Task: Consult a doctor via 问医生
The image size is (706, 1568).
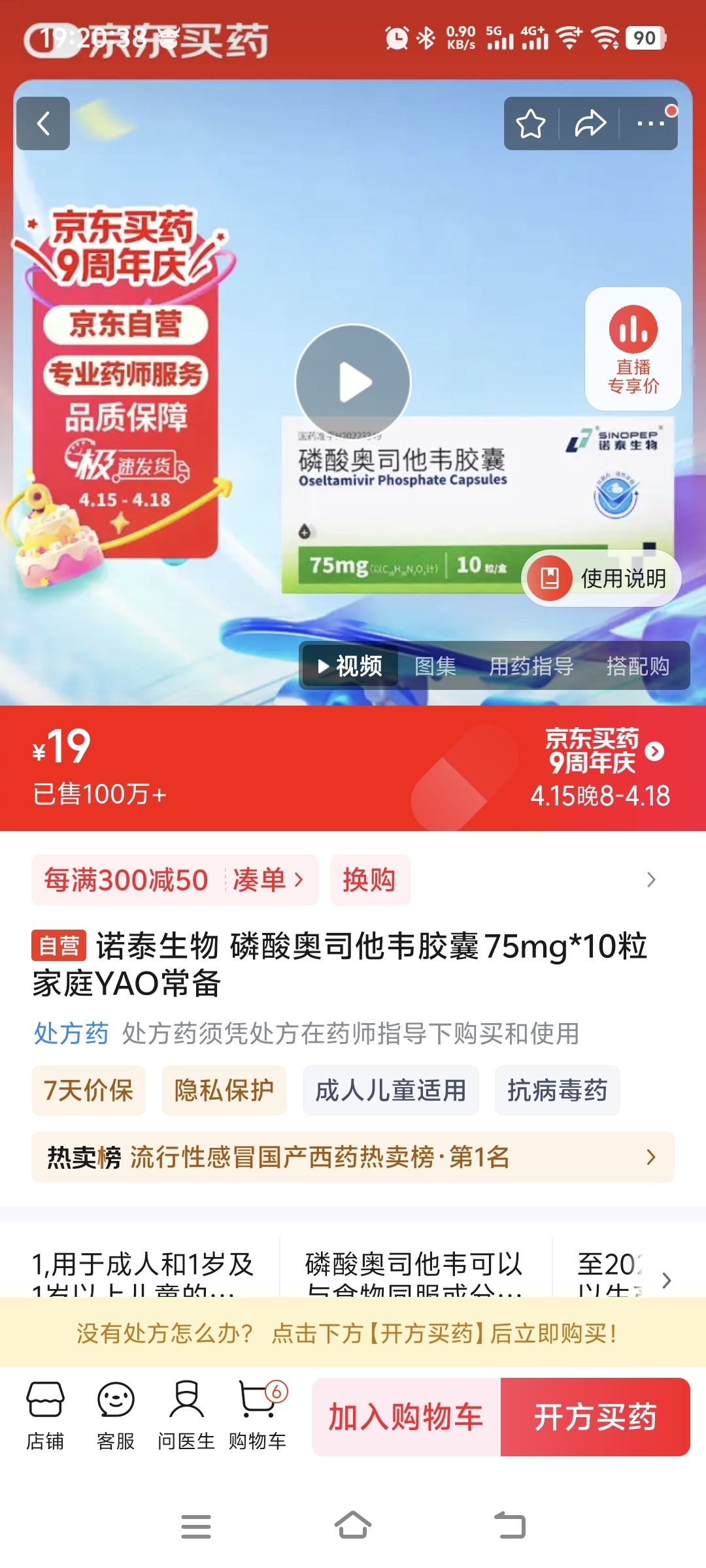Action: click(x=186, y=1415)
